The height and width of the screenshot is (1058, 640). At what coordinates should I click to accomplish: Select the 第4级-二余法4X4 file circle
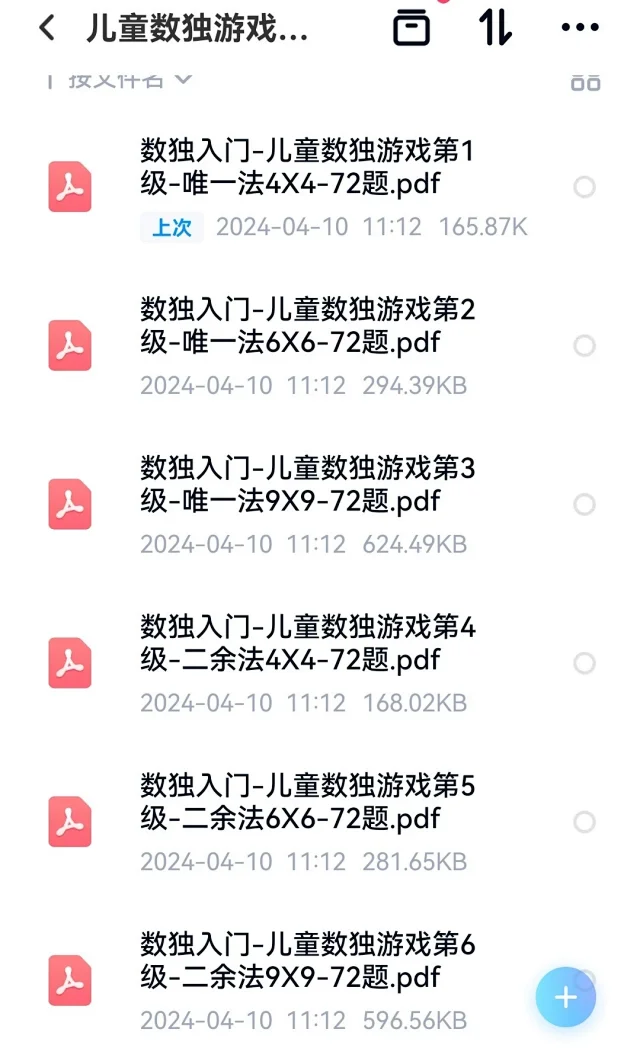click(585, 663)
